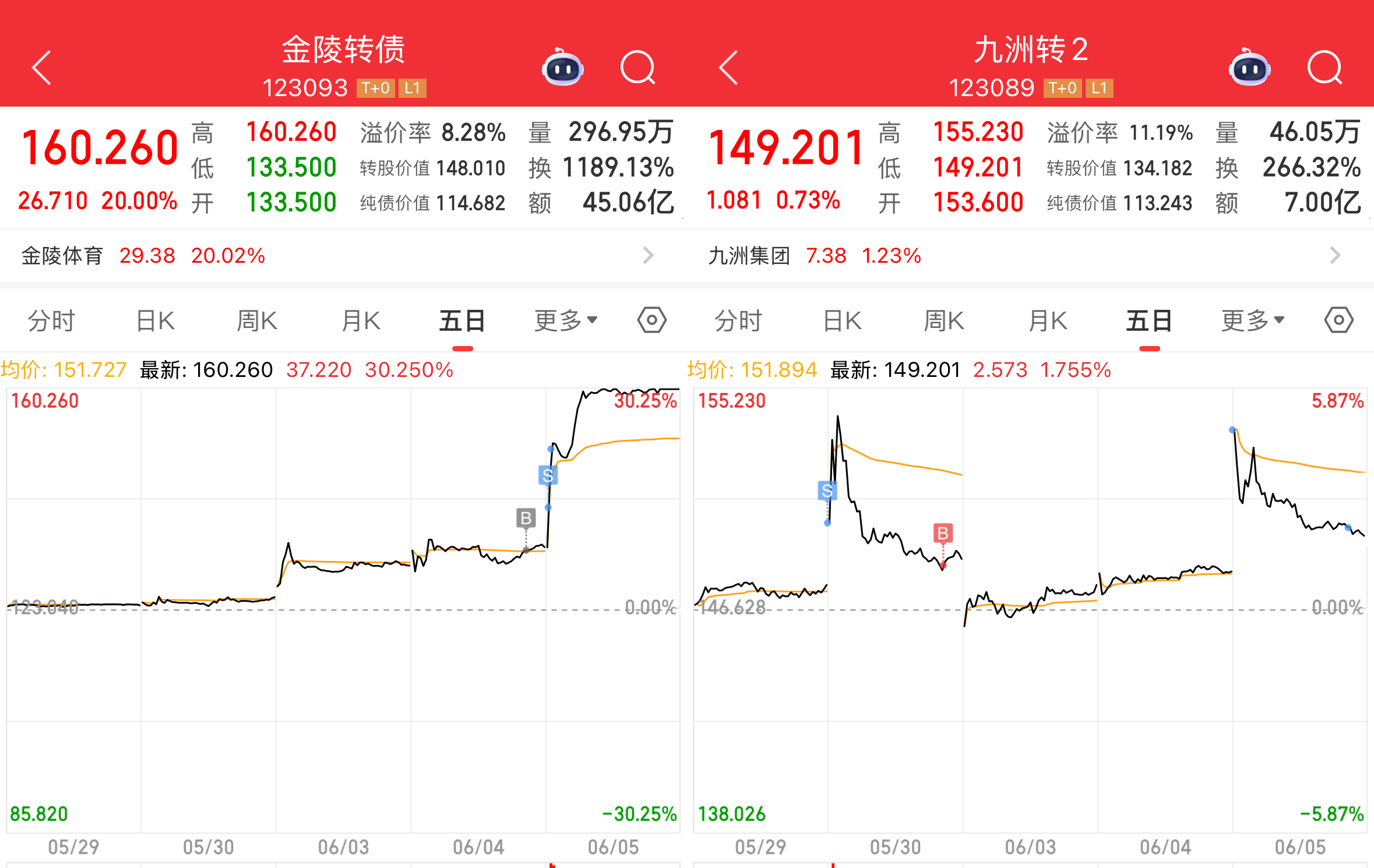This screenshot has width=1374, height=868.
Task: Open the robot assistant on 金陵转债
Action: tap(562, 68)
